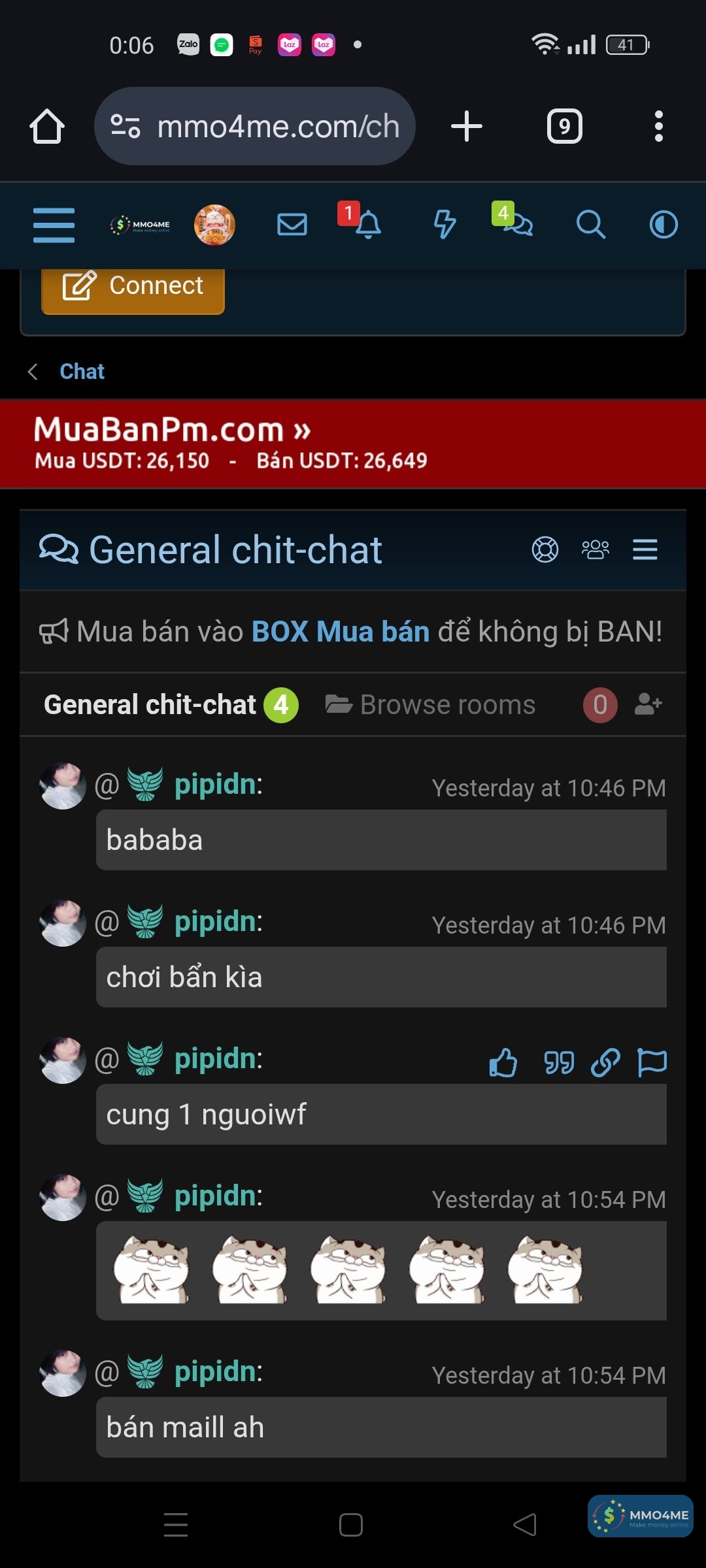Follow the BOX Mua bán link
This screenshot has width=706, height=1568.
[x=340, y=632]
